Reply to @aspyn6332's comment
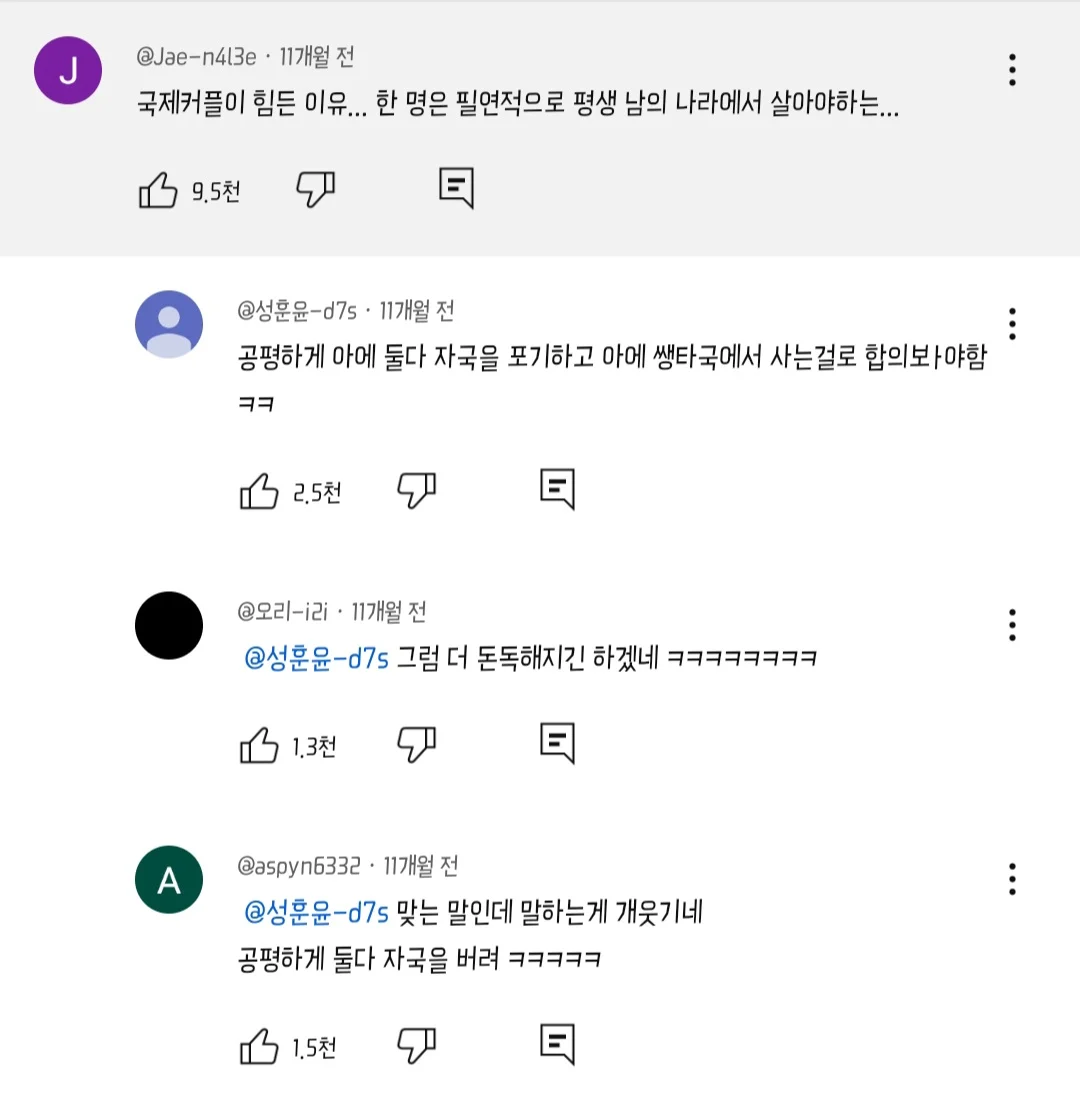This screenshot has width=1080, height=1097. point(557,1045)
